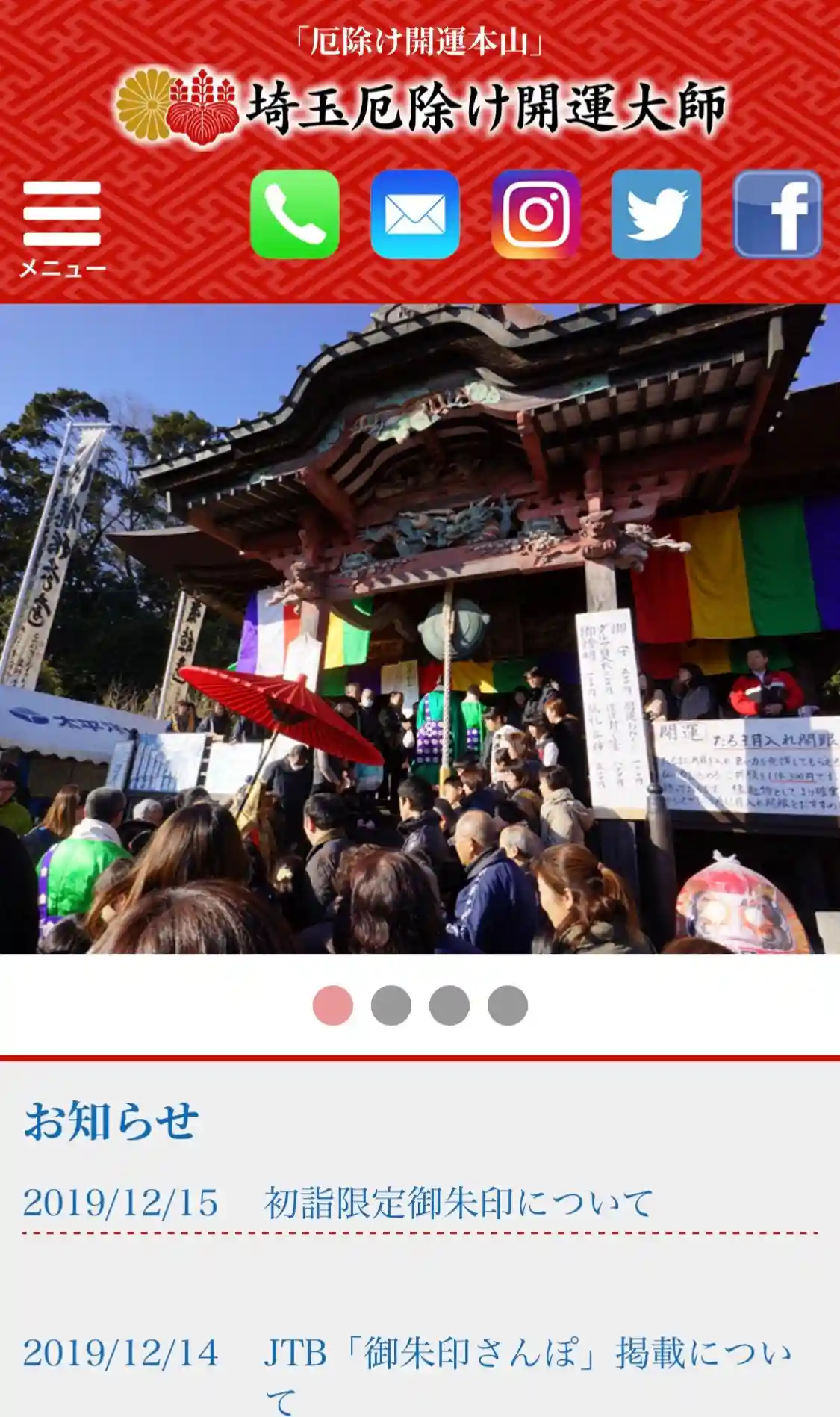The image size is (840, 1417).
Task: Select the second slideshow dot
Action: tap(391, 1005)
